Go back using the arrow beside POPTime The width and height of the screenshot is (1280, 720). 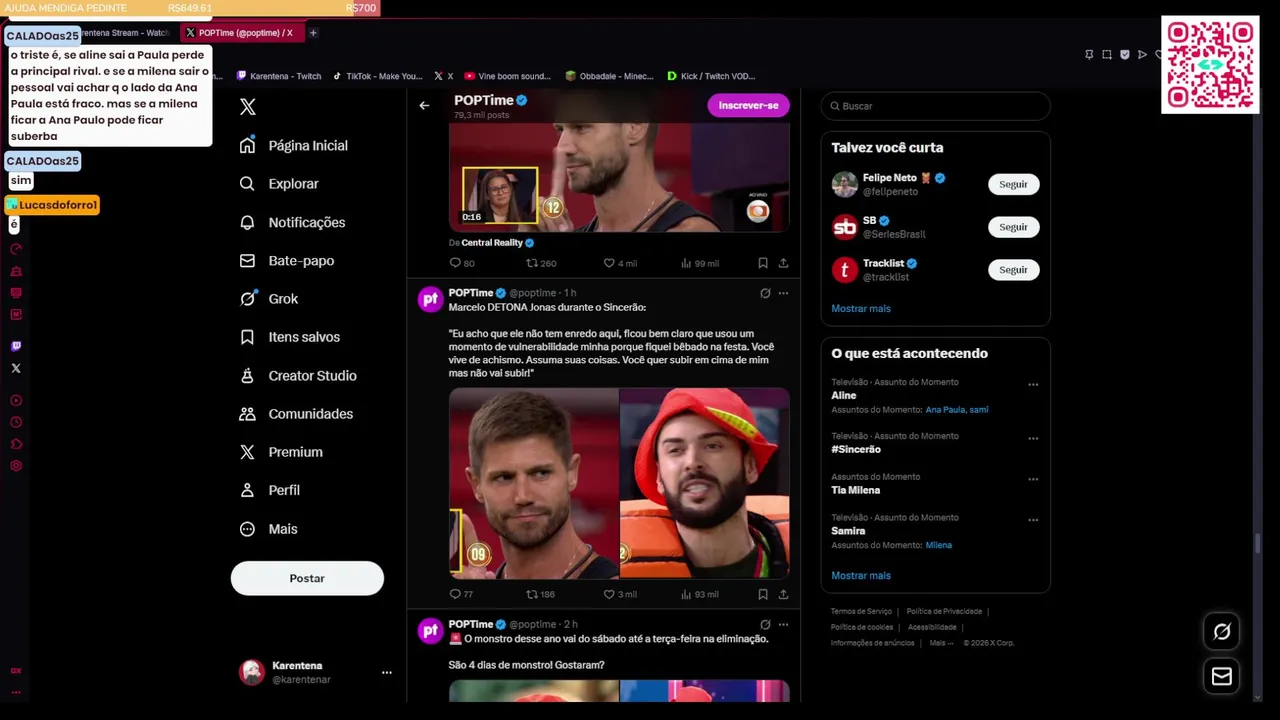tap(424, 105)
